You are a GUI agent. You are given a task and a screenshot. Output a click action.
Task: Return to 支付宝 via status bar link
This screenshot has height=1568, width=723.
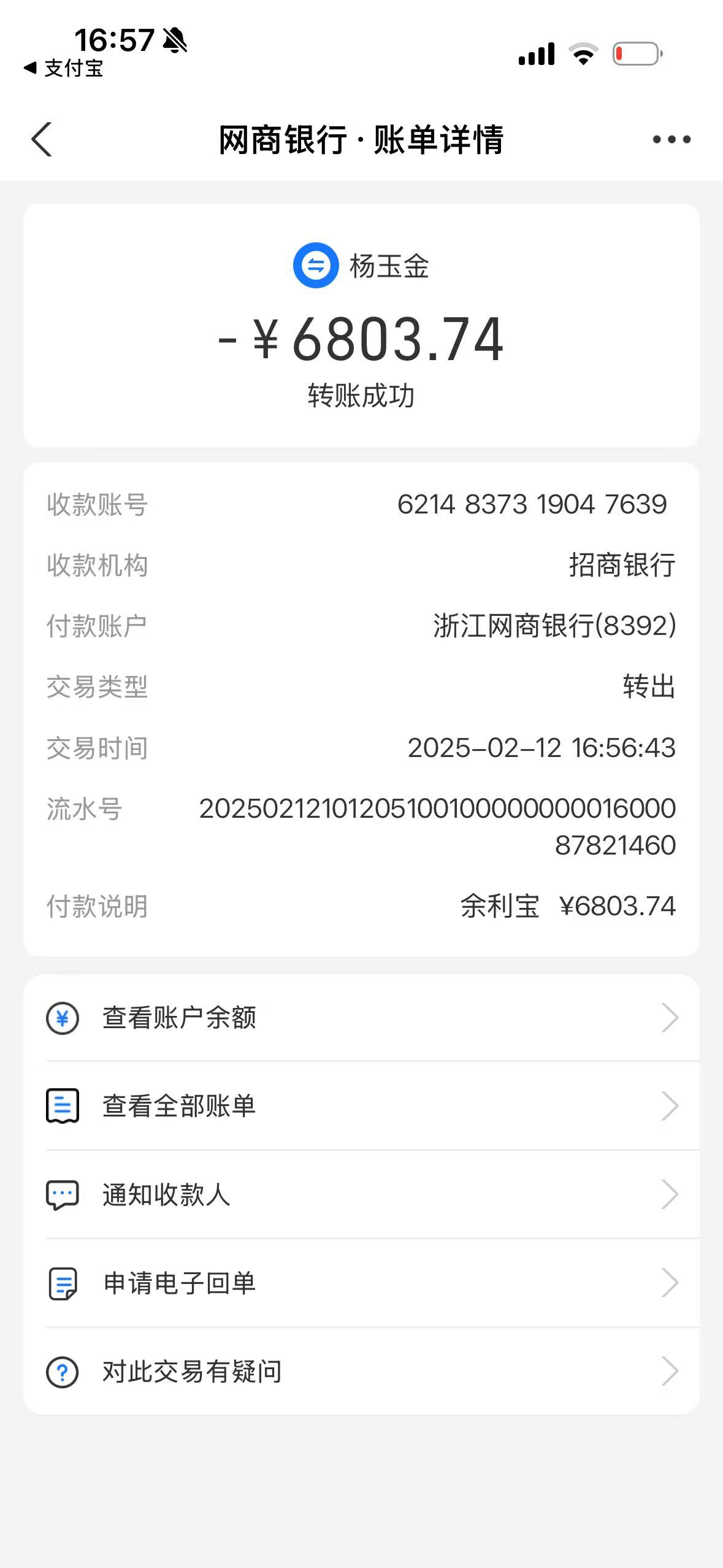coord(63,68)
